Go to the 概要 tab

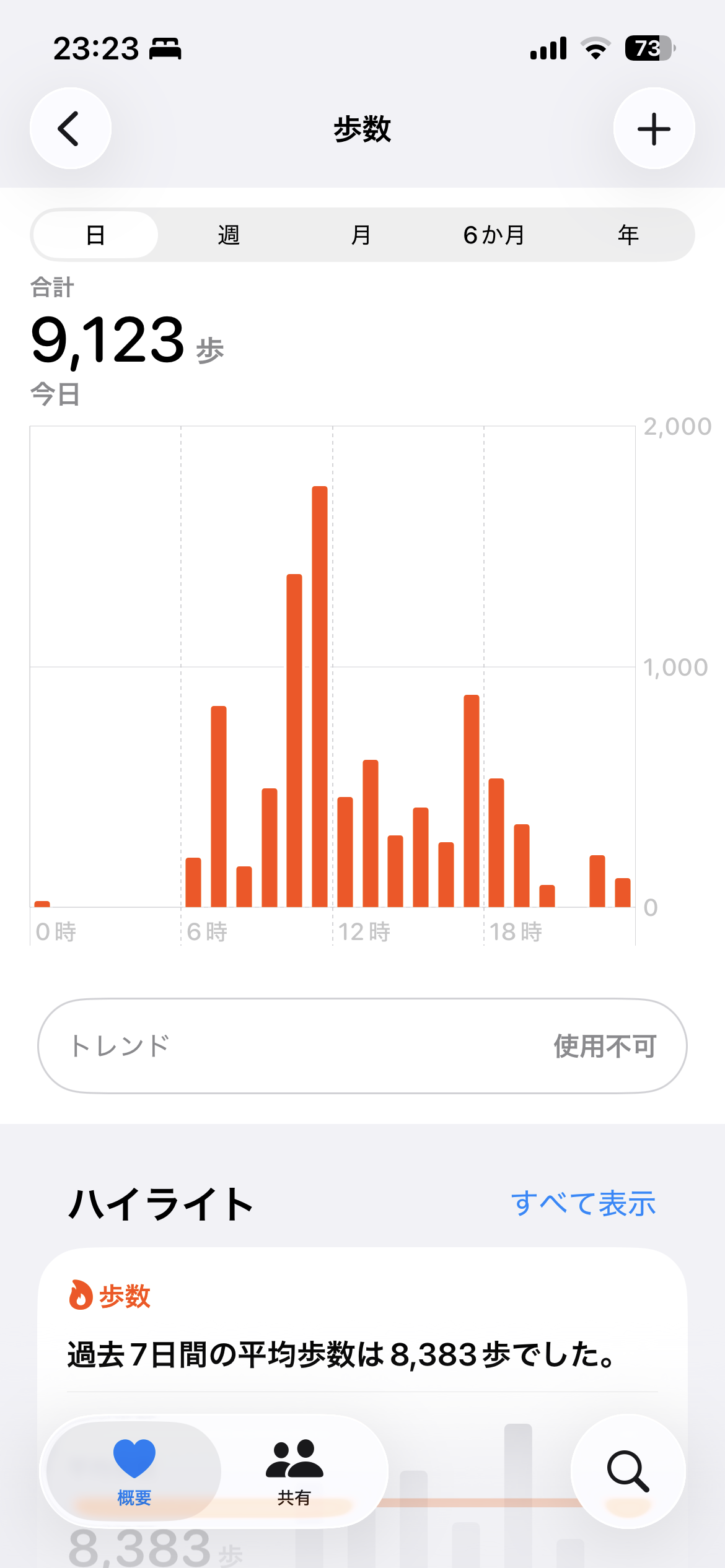(134, 1471)
